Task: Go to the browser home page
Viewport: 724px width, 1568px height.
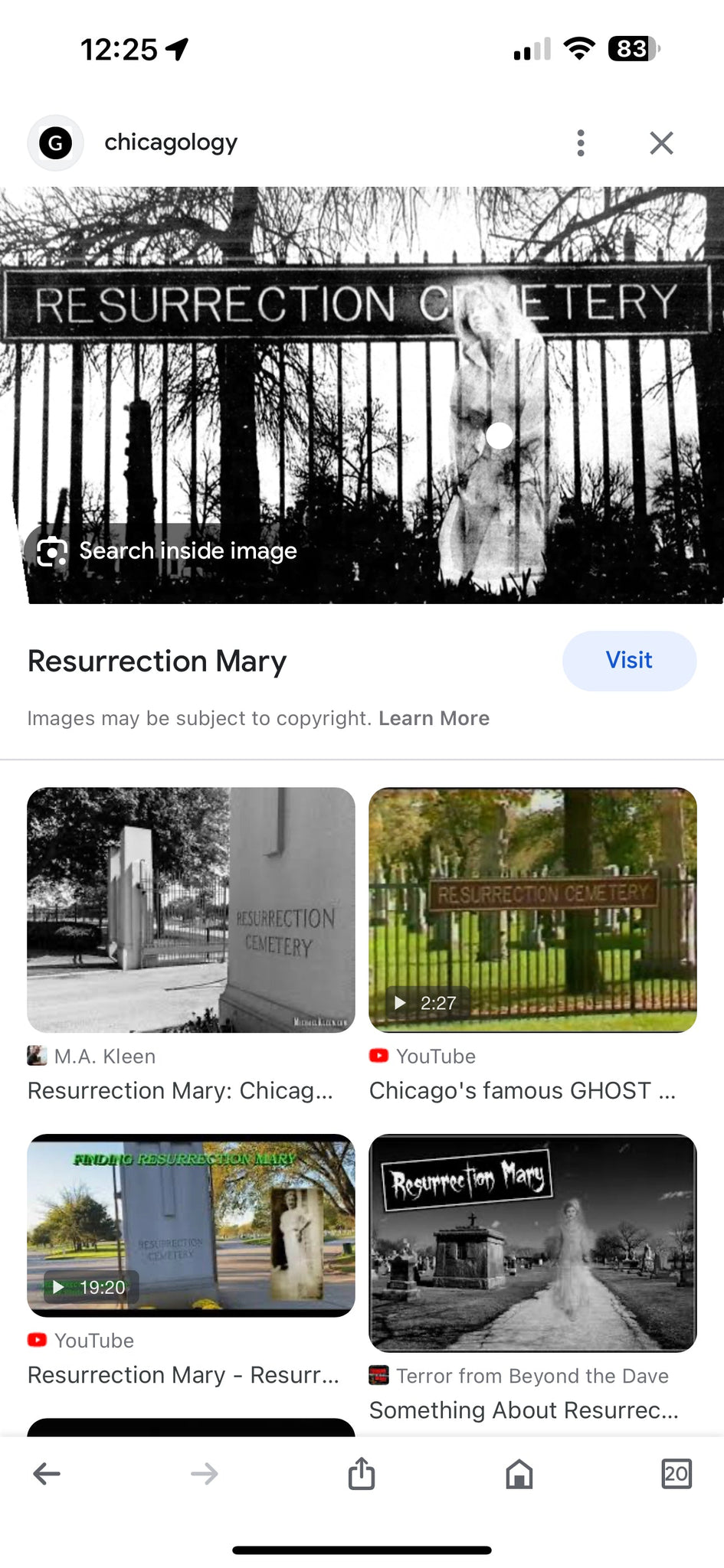Action: tap(519, 1474)
